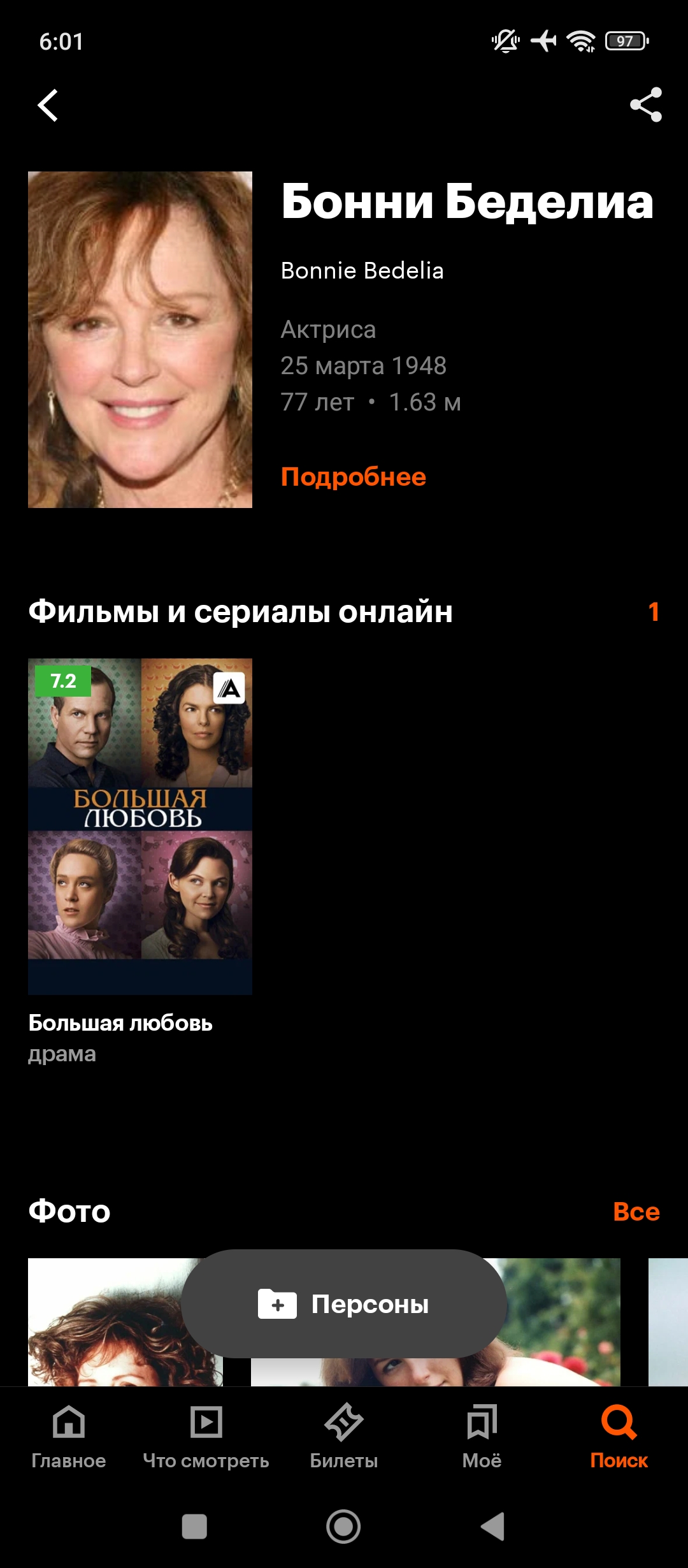Open the Моё tab
Screen dimensions: 688x1568
pyautogui.click(x=482, y=1434)
